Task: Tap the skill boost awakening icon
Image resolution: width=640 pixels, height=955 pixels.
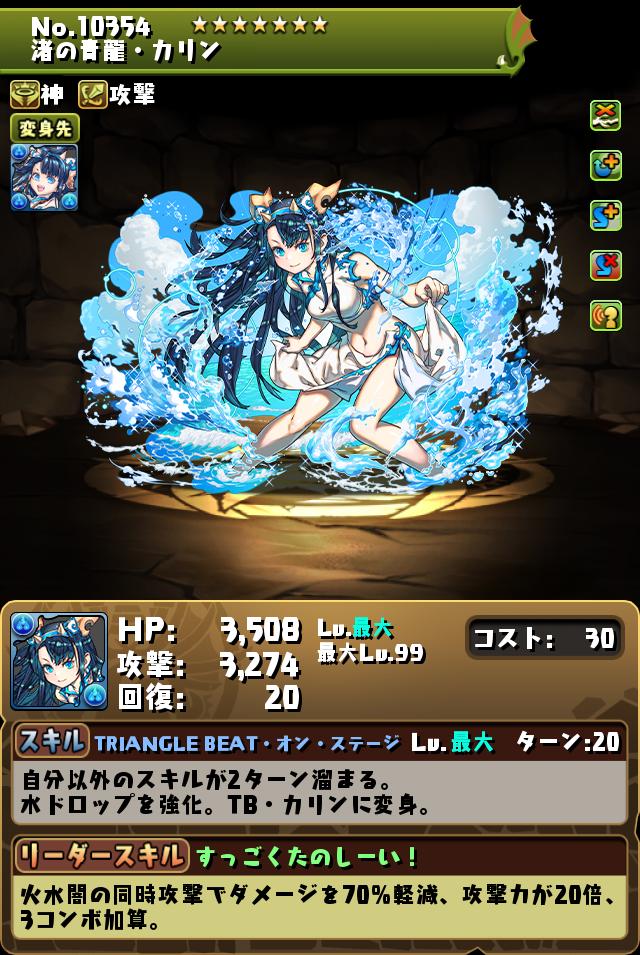Action: pyautogui.click(x=605, y=216)
